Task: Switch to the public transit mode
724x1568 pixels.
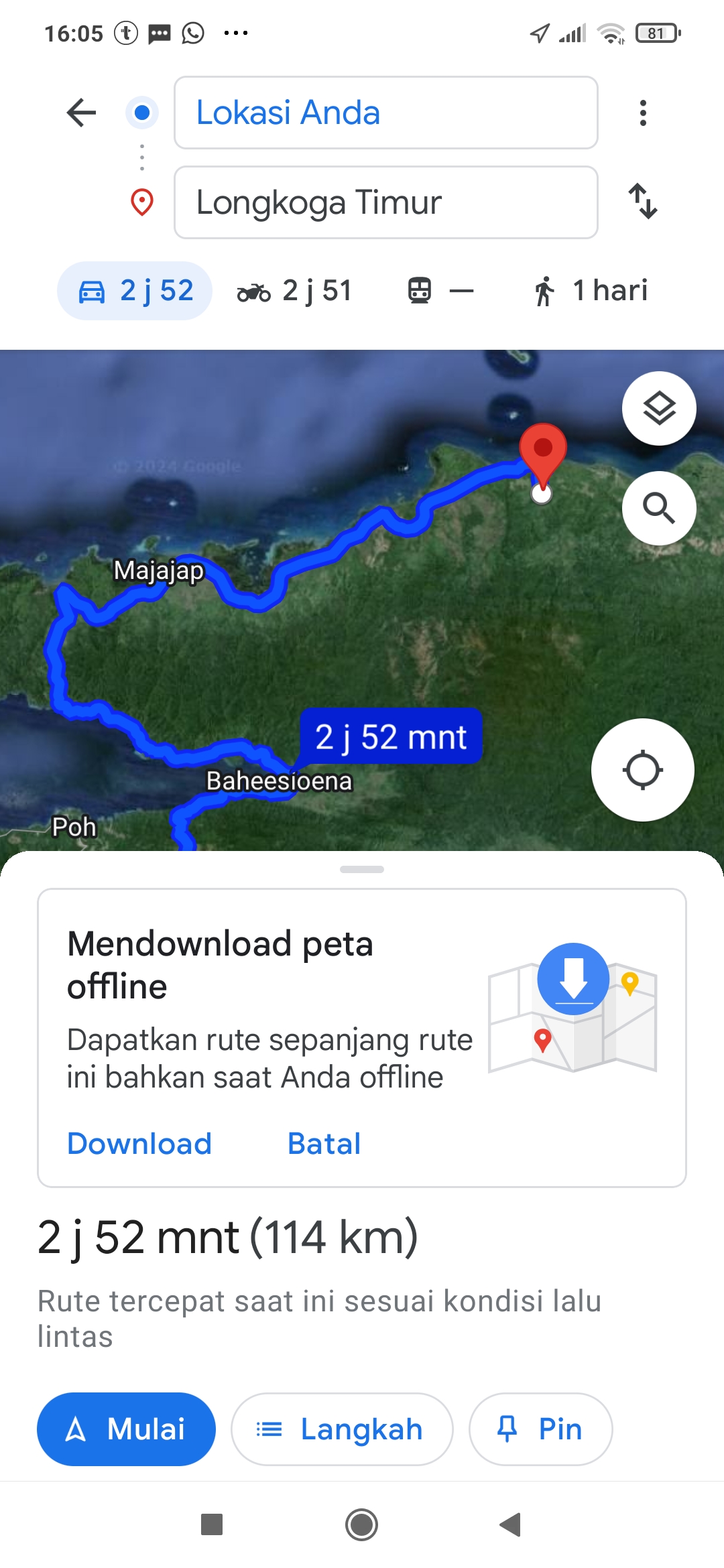Action: point(441,291)
